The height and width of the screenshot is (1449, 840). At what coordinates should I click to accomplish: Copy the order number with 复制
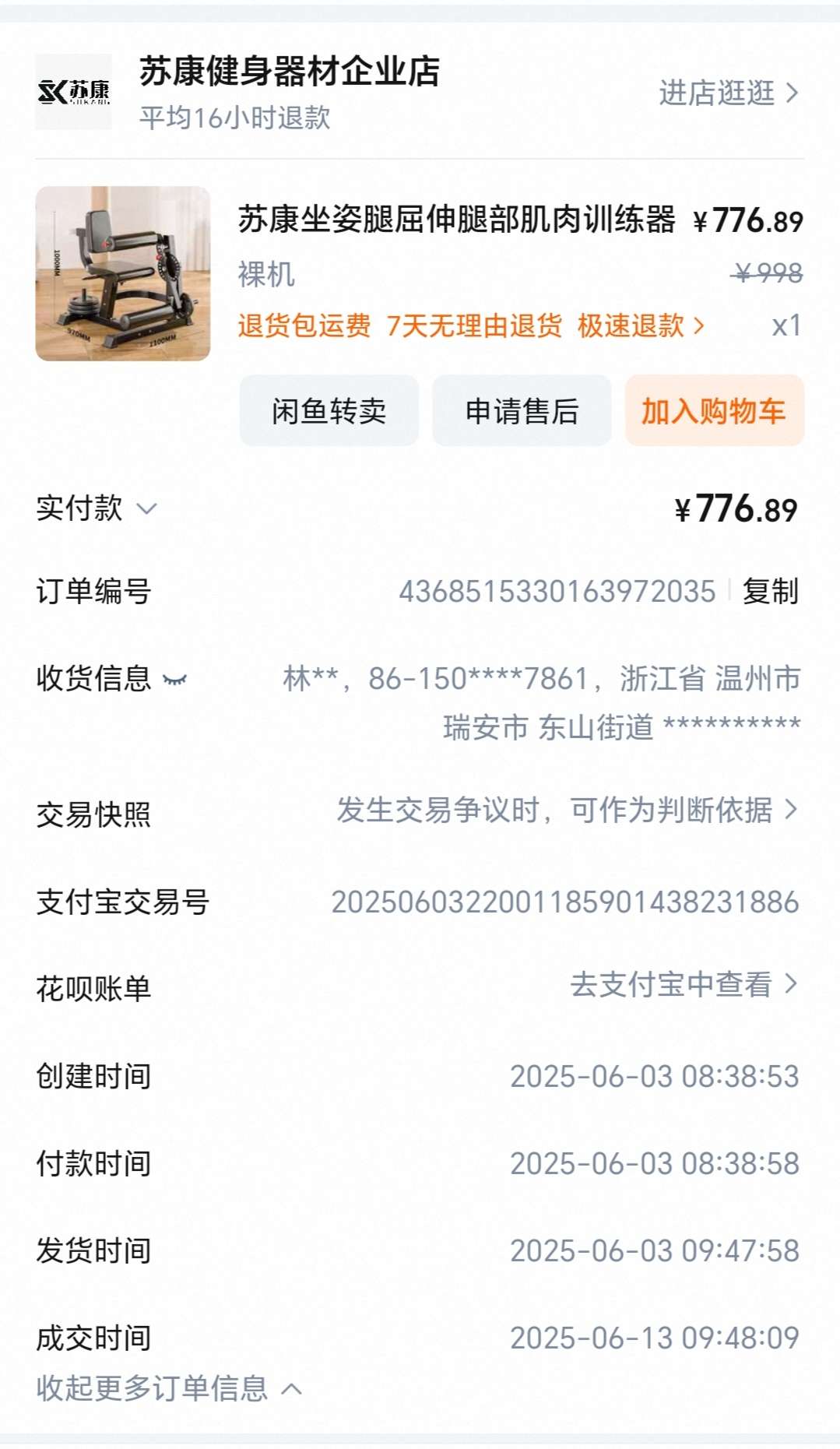pyautogui.click(x=770, y=591)
